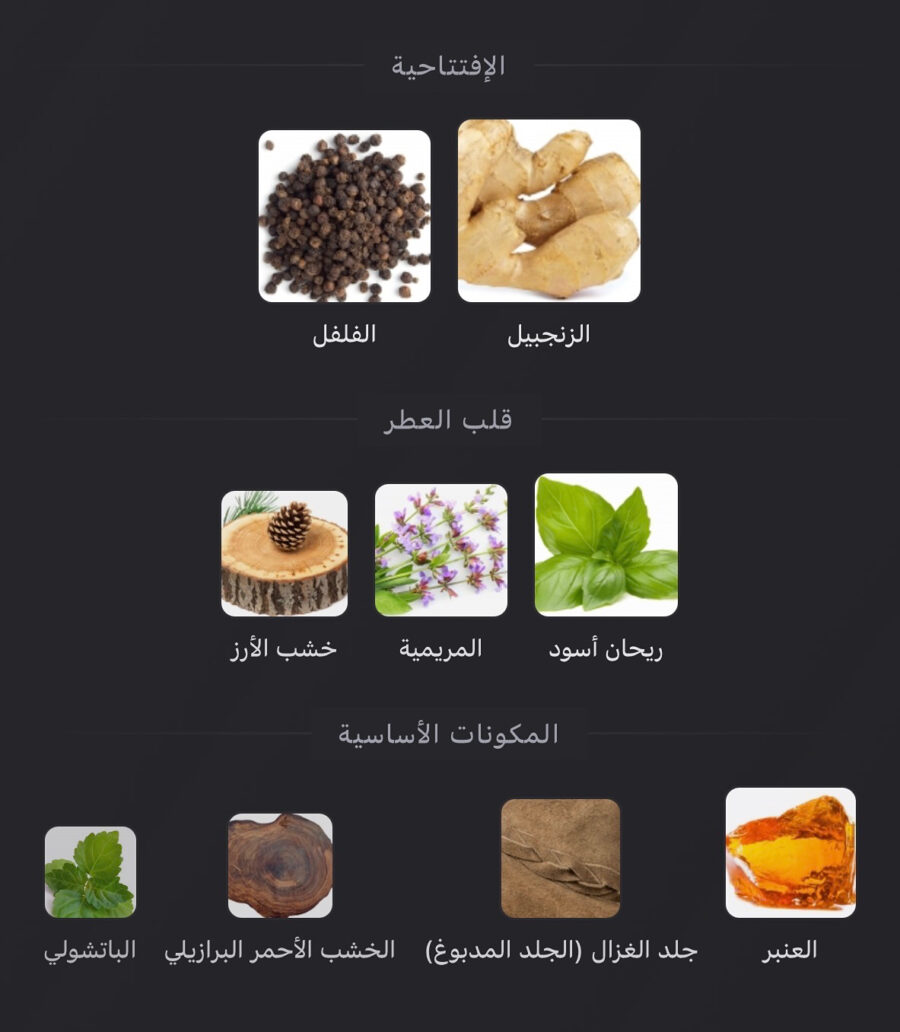Open the الباتشولي (patchouli) note
900x1032 pixels.
pyautogui.click(x=90, y=872)
